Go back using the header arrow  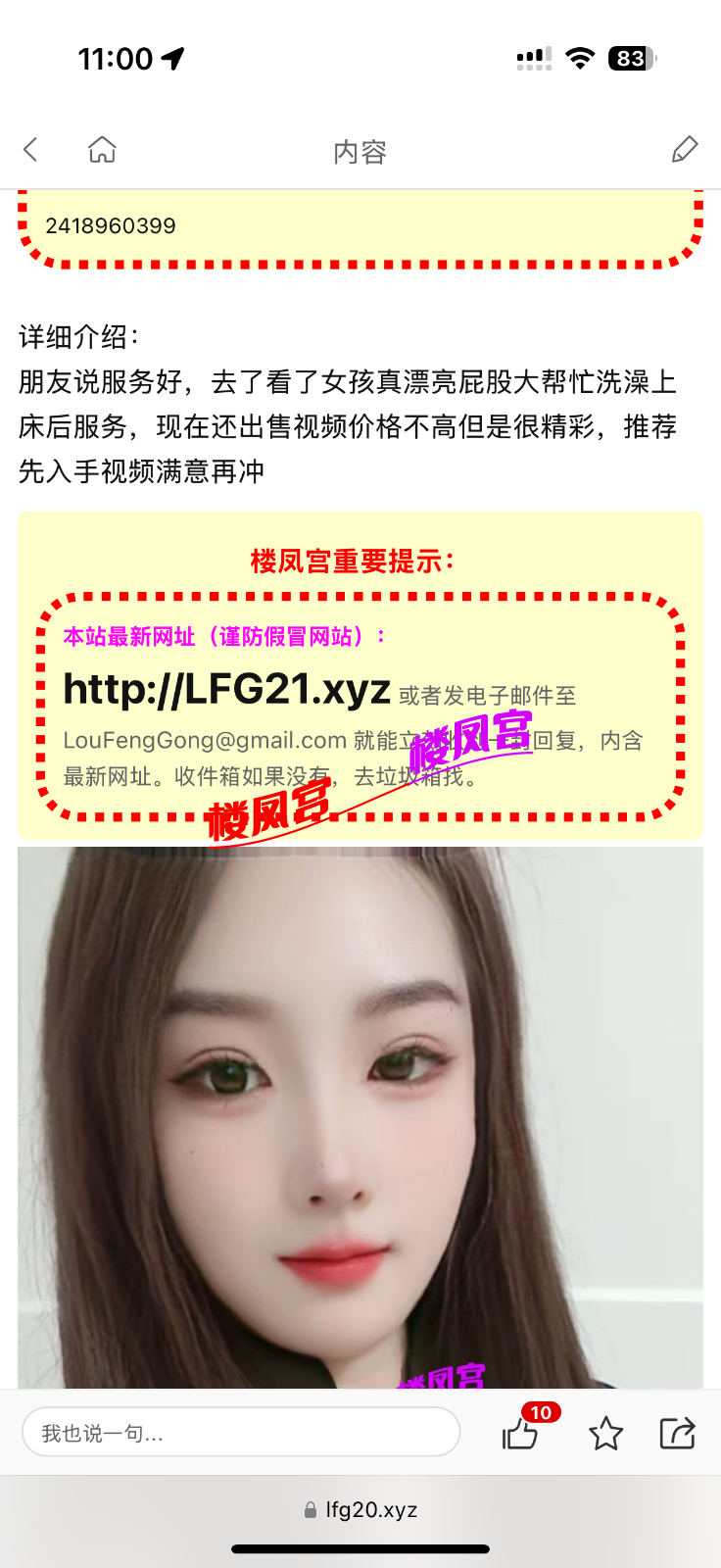[x=30, y=150]
